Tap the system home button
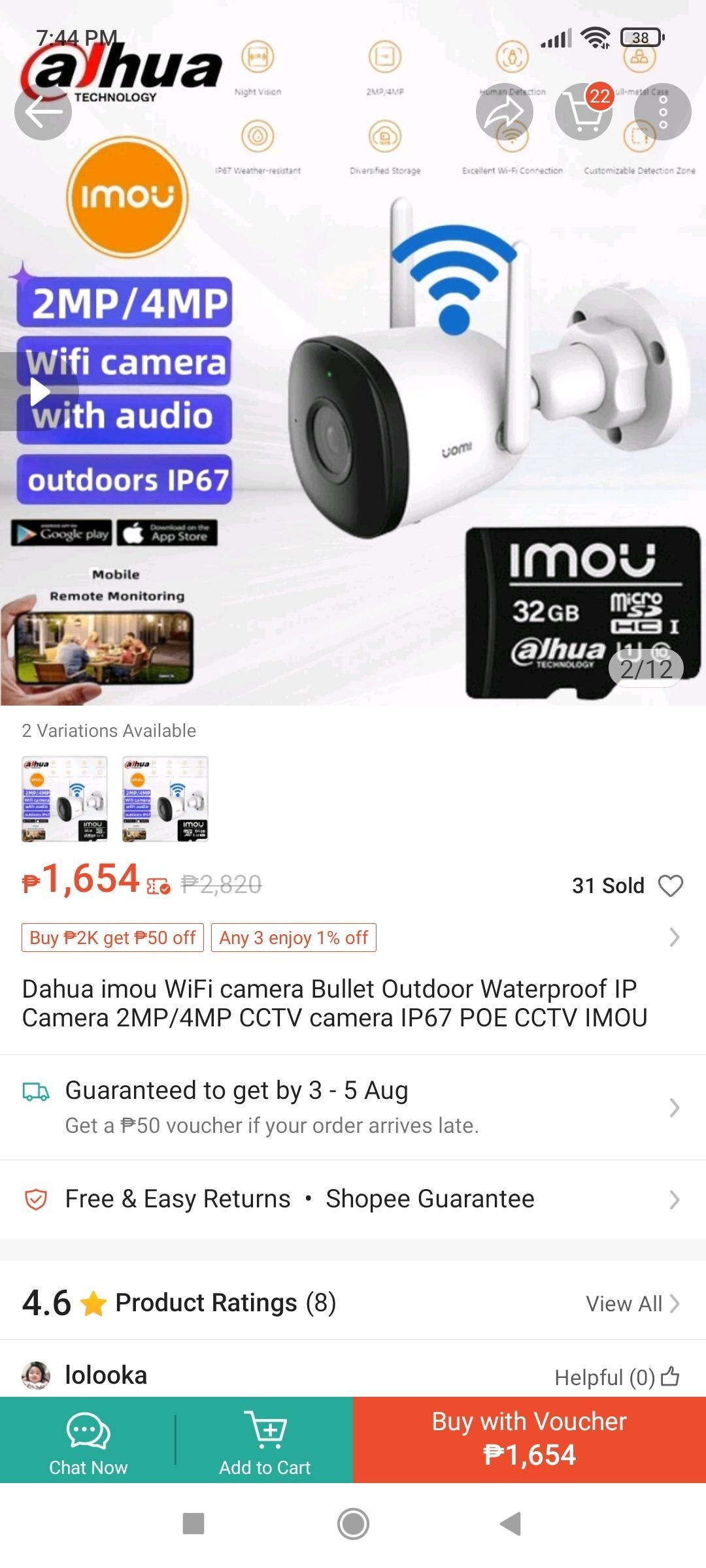 point(353,1524)
